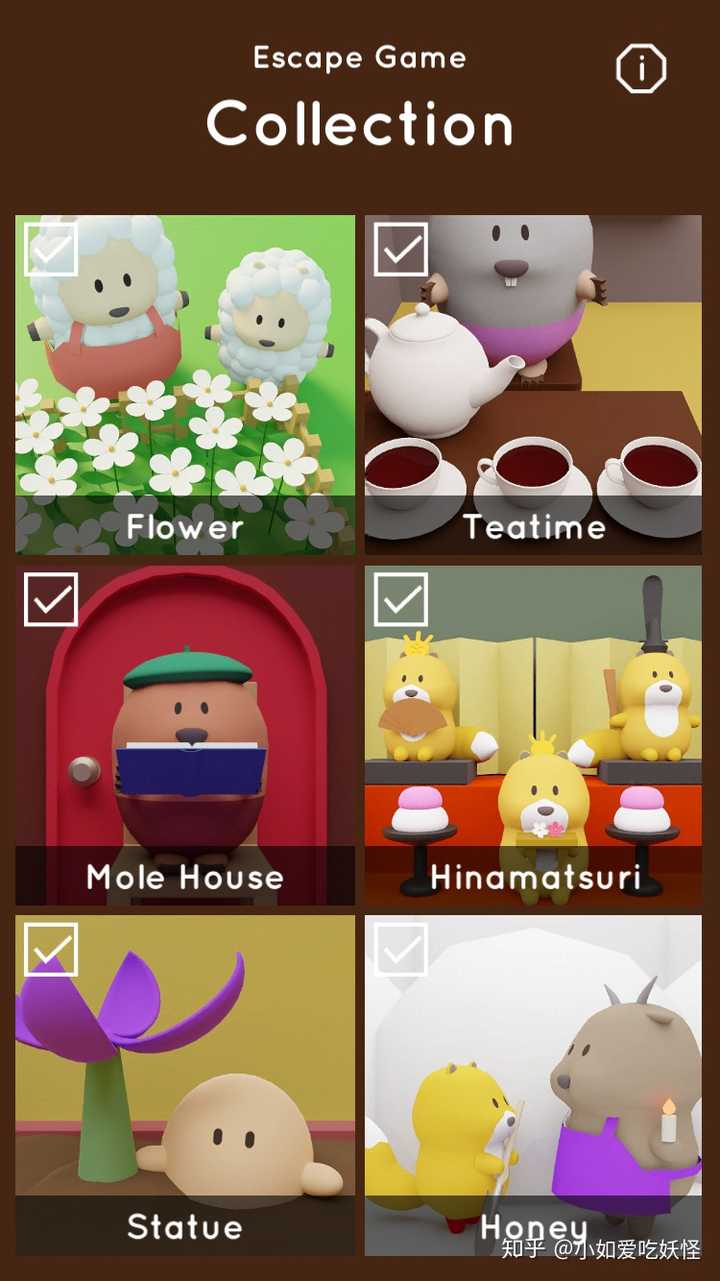
Task: Start the Honey escape game
Action: [x=533, y=1085]
